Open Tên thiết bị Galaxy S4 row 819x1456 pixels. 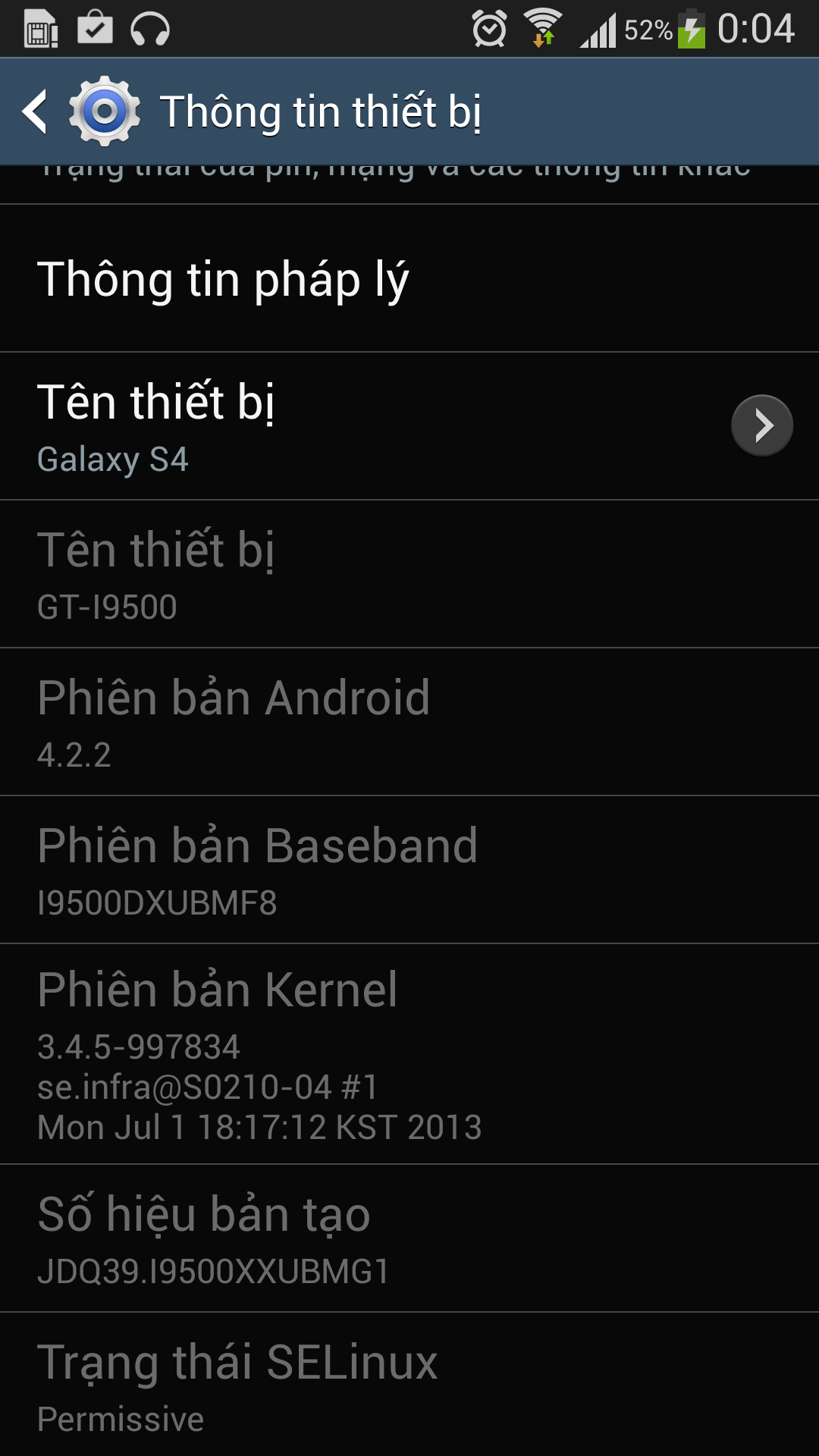(409, 426)
